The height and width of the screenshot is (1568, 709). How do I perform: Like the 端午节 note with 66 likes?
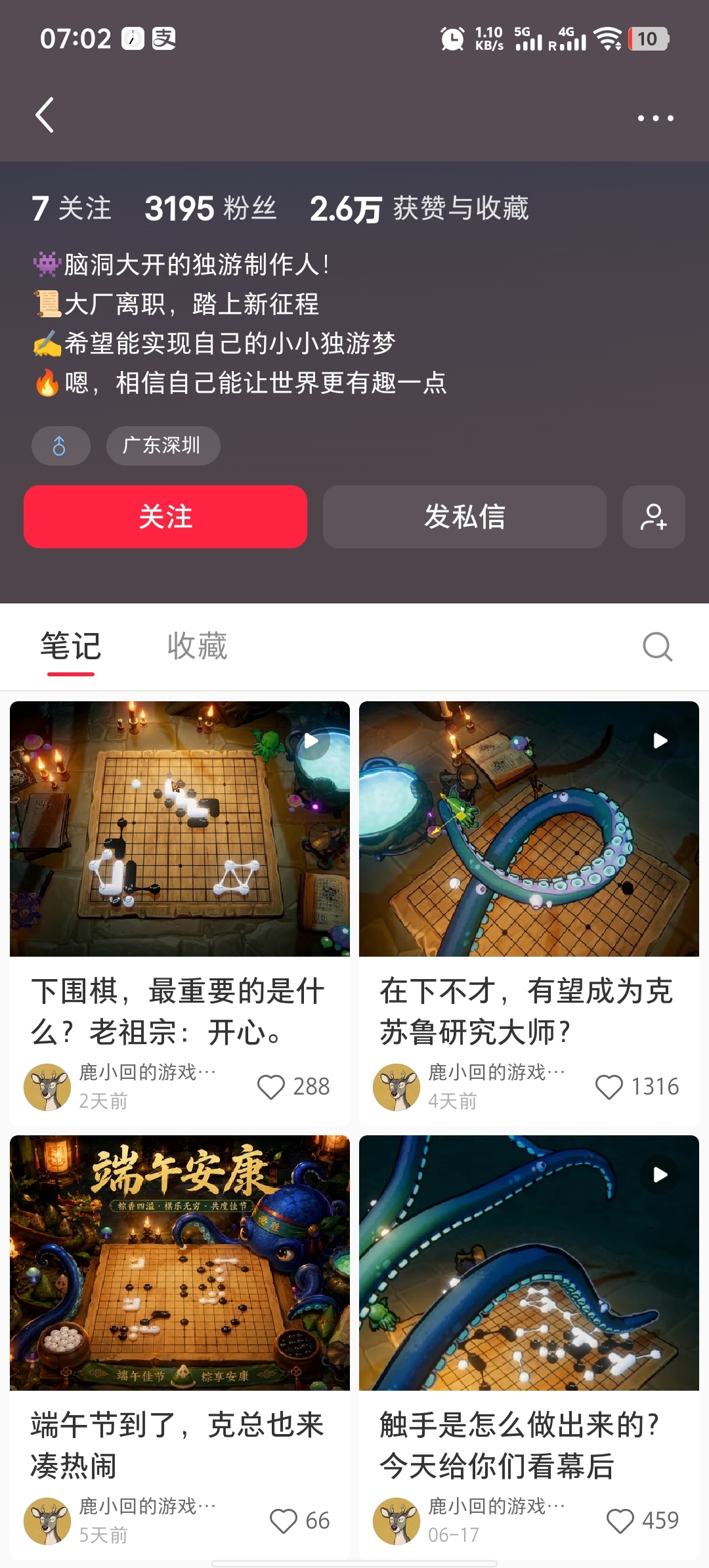pyautogui.click(x=284, y=1521)
